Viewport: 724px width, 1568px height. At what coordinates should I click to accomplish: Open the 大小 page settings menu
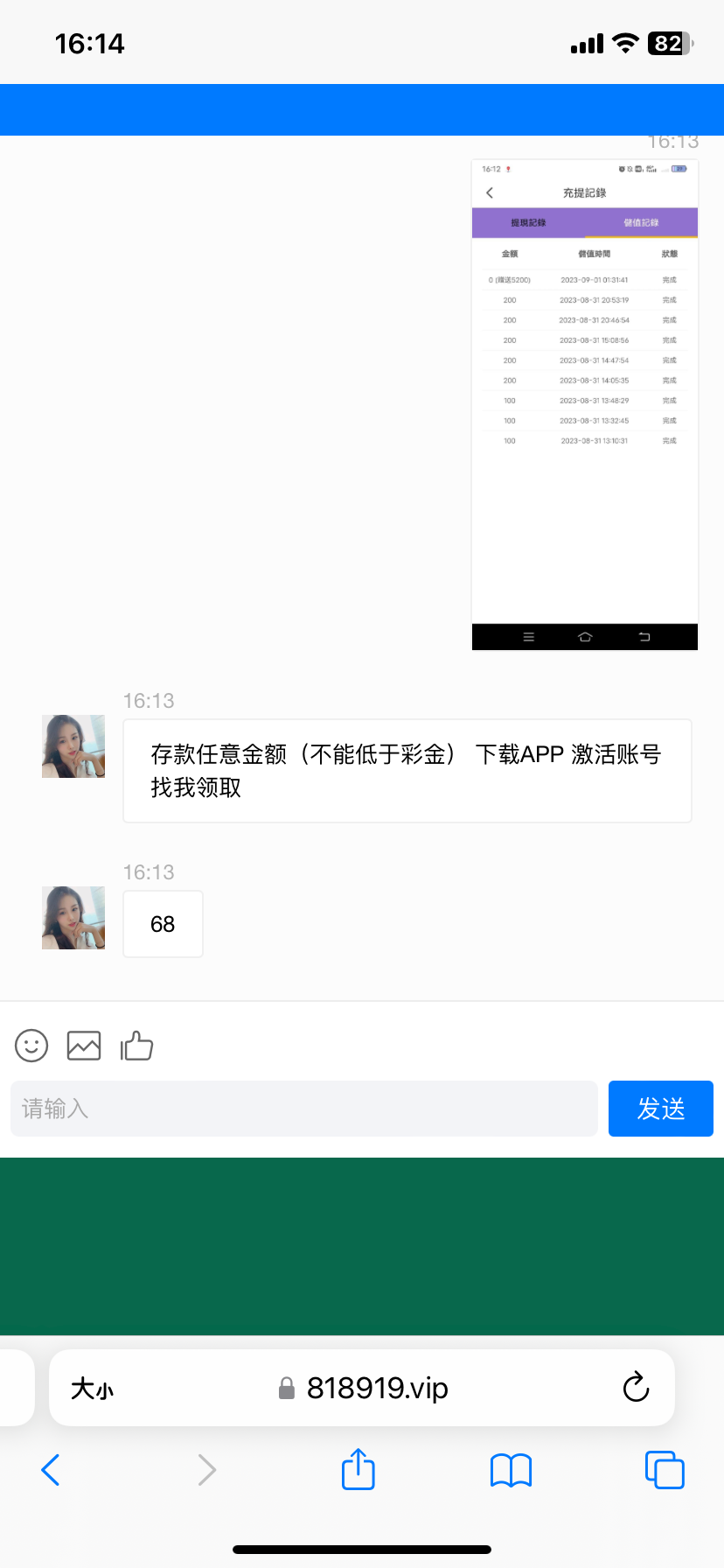coord(91,1388)
